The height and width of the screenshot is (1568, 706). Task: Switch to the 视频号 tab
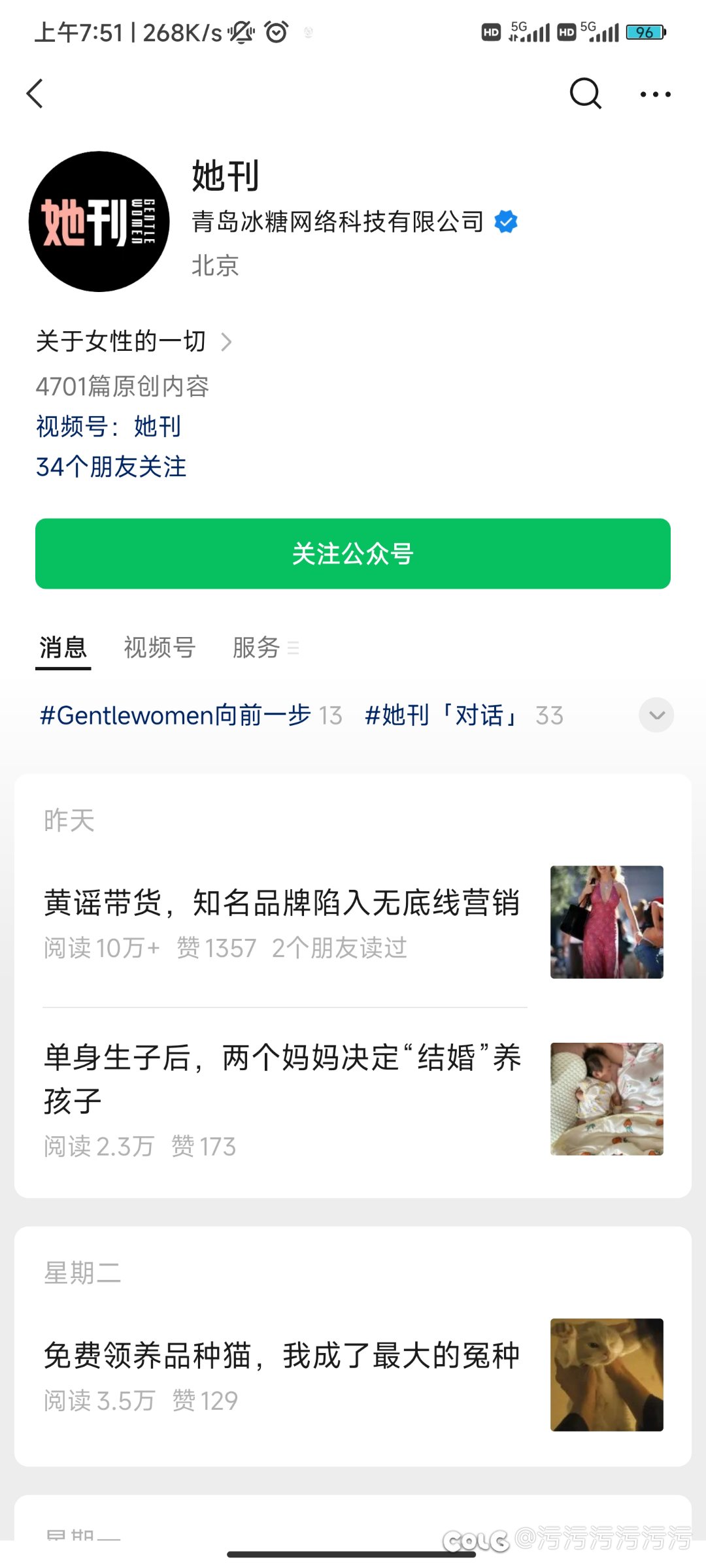click(160, 647)
